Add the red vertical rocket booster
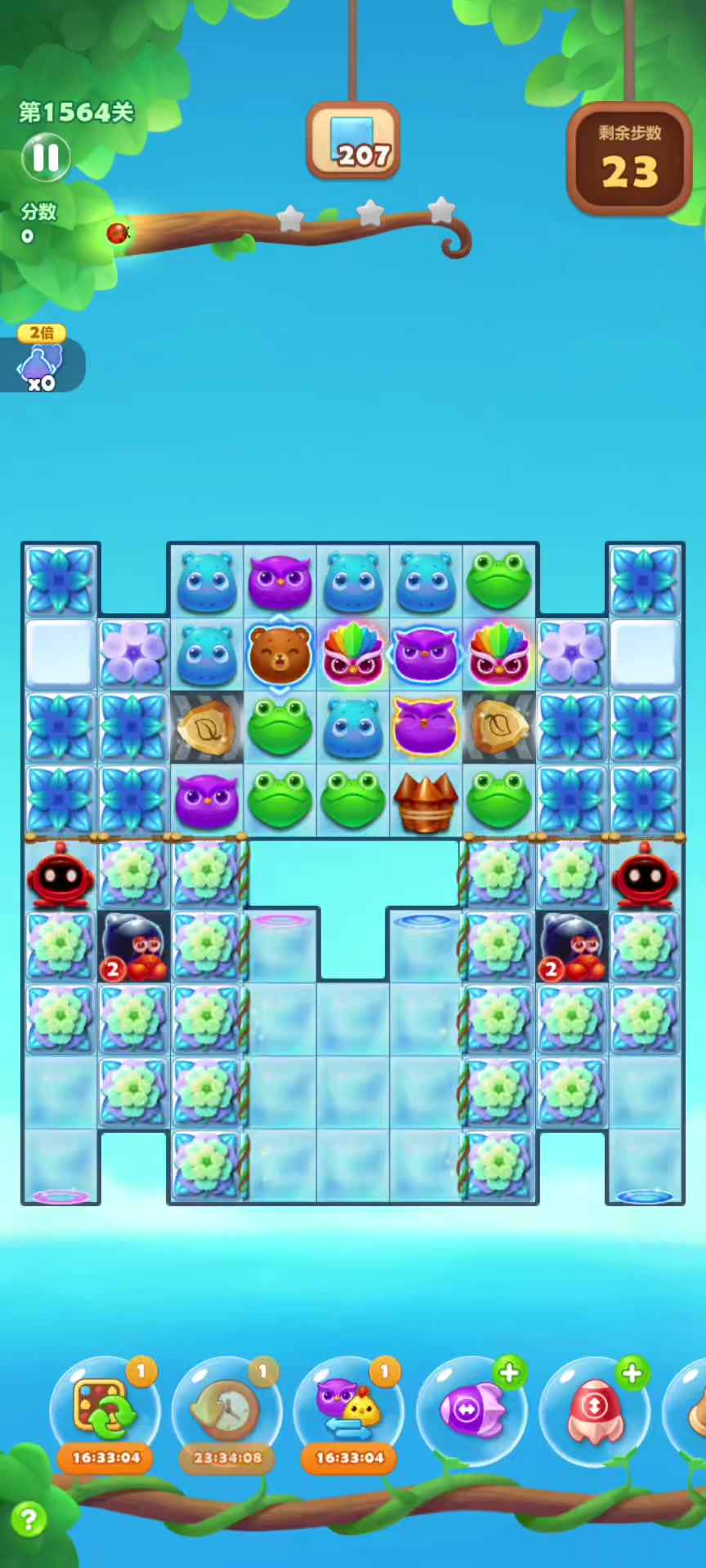This screenshot has height=1568, width=706. 595,1410
